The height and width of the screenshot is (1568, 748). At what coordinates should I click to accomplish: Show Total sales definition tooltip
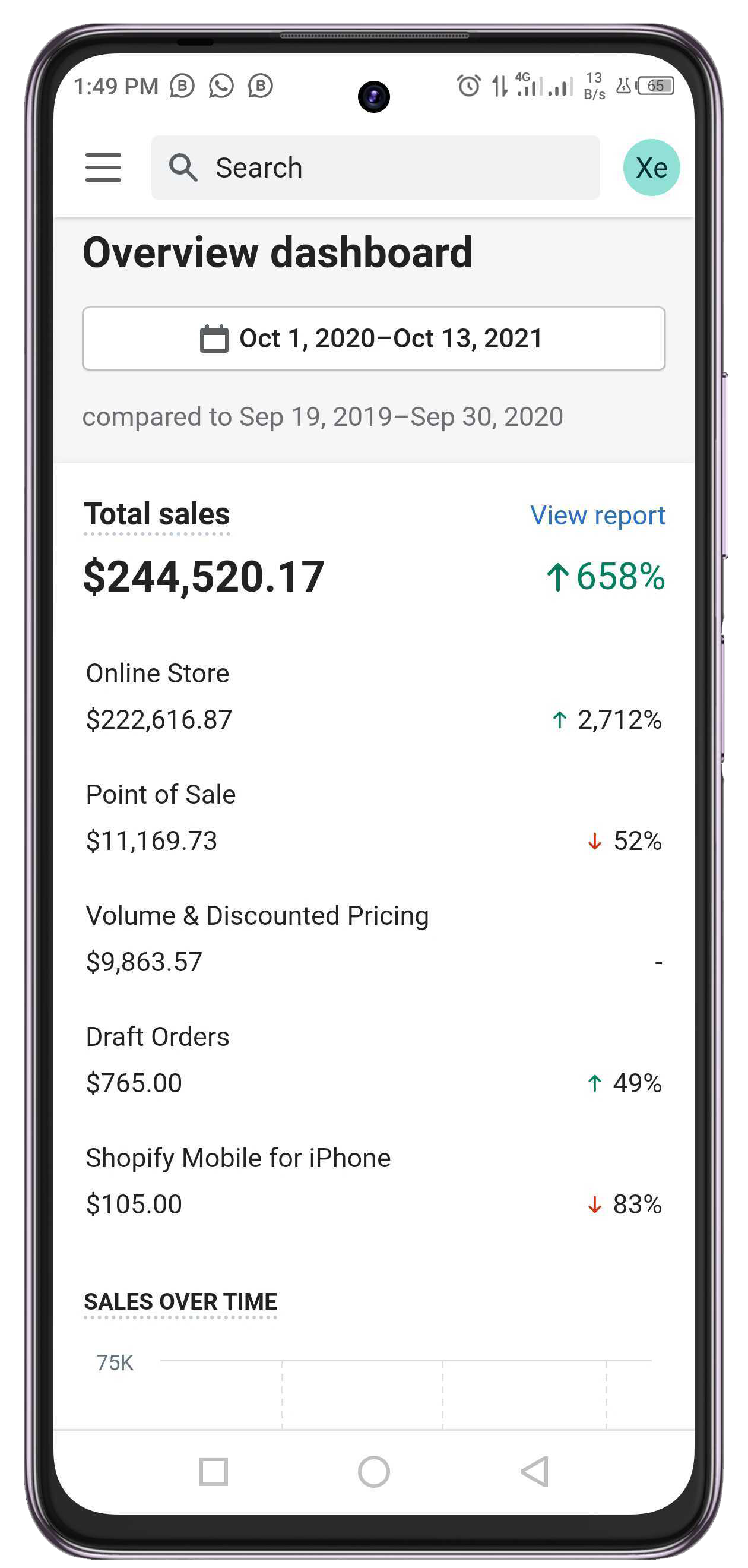[x=156, y=514]
